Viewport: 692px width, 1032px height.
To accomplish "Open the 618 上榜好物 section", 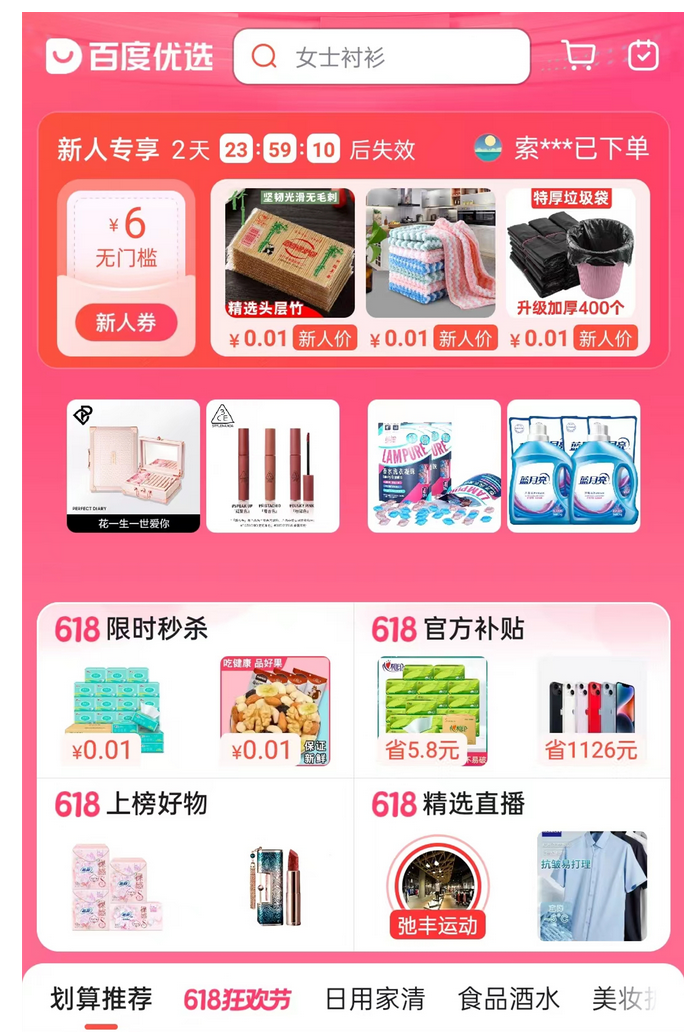I will pyautogui.click(x=131, y=803).
